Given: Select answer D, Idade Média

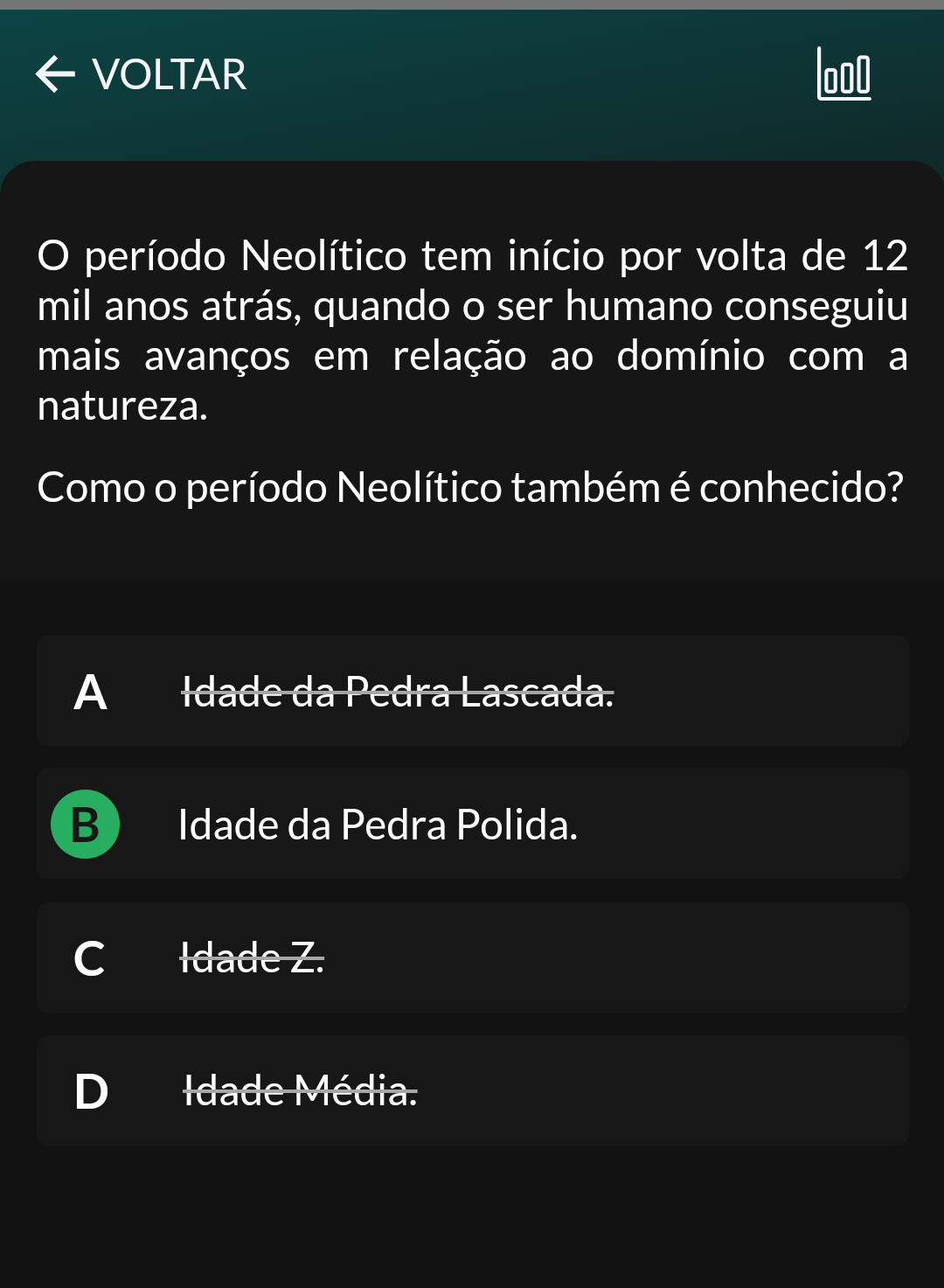Looking at the screenshot, I should click(x=472, y=1091).
